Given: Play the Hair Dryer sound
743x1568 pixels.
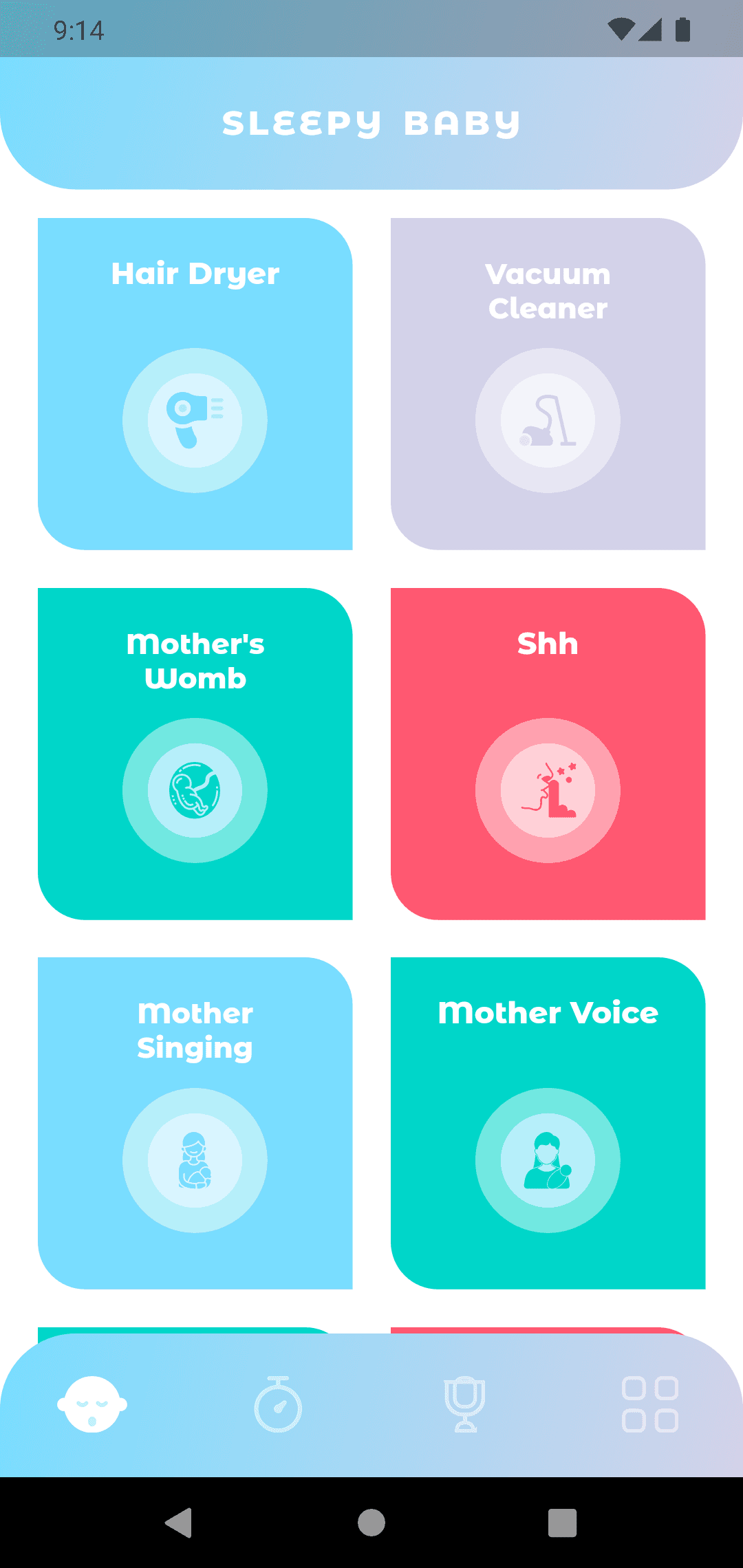Looking at the screenshot, I should point(195,420).
